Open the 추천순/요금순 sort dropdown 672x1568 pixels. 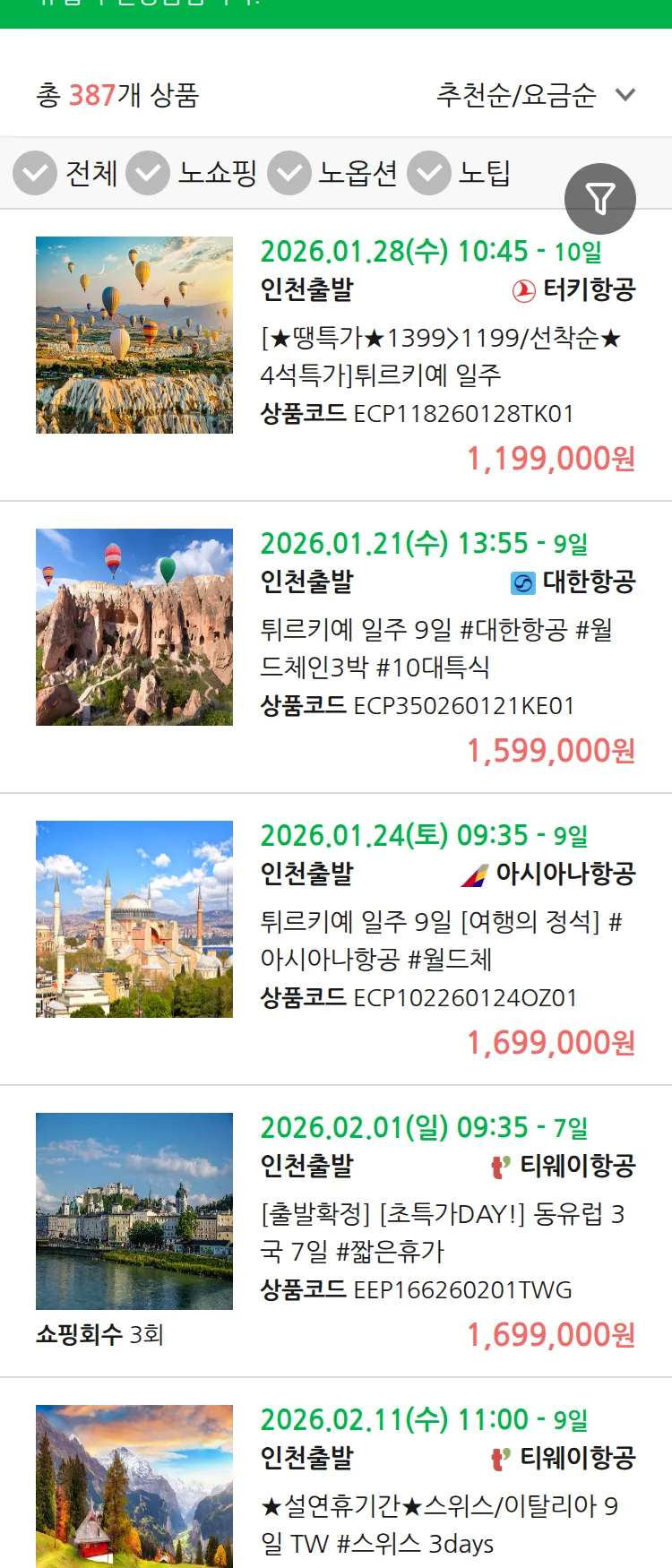[x=533, y=94]
